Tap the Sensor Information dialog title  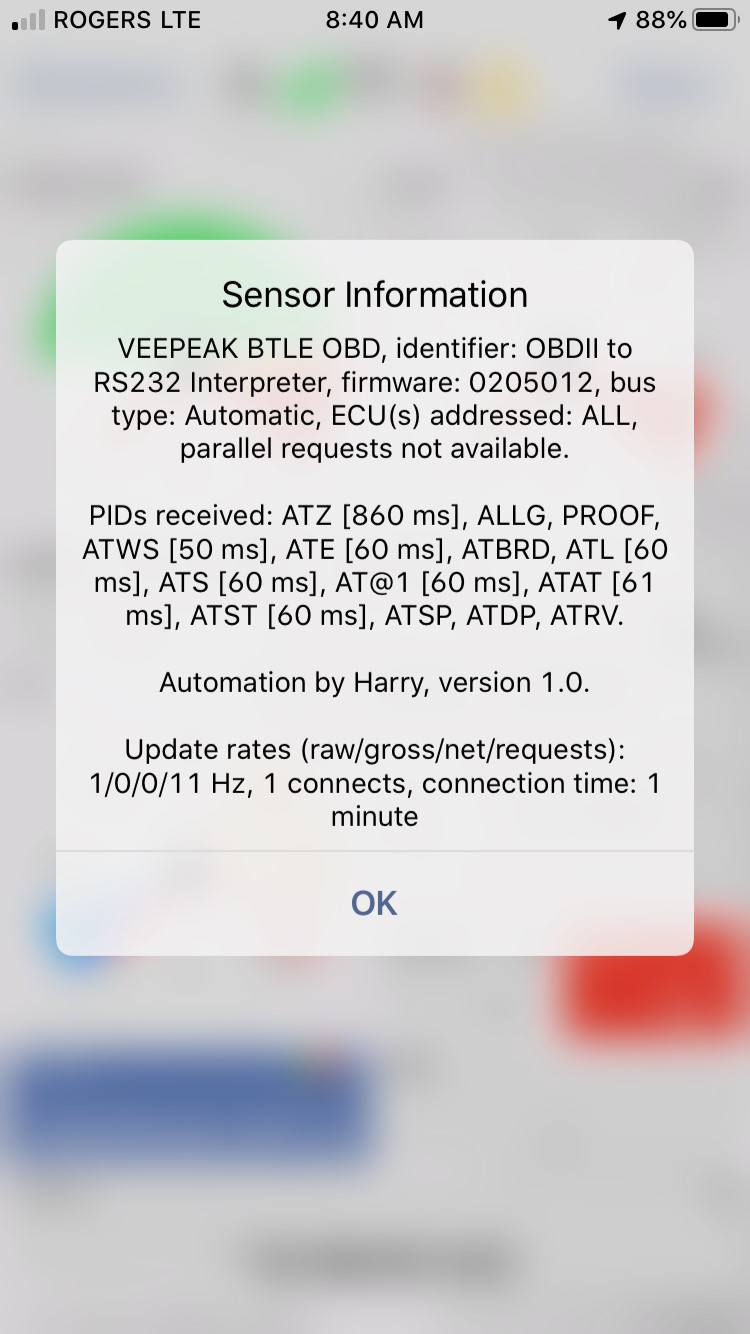click(373, 294)
